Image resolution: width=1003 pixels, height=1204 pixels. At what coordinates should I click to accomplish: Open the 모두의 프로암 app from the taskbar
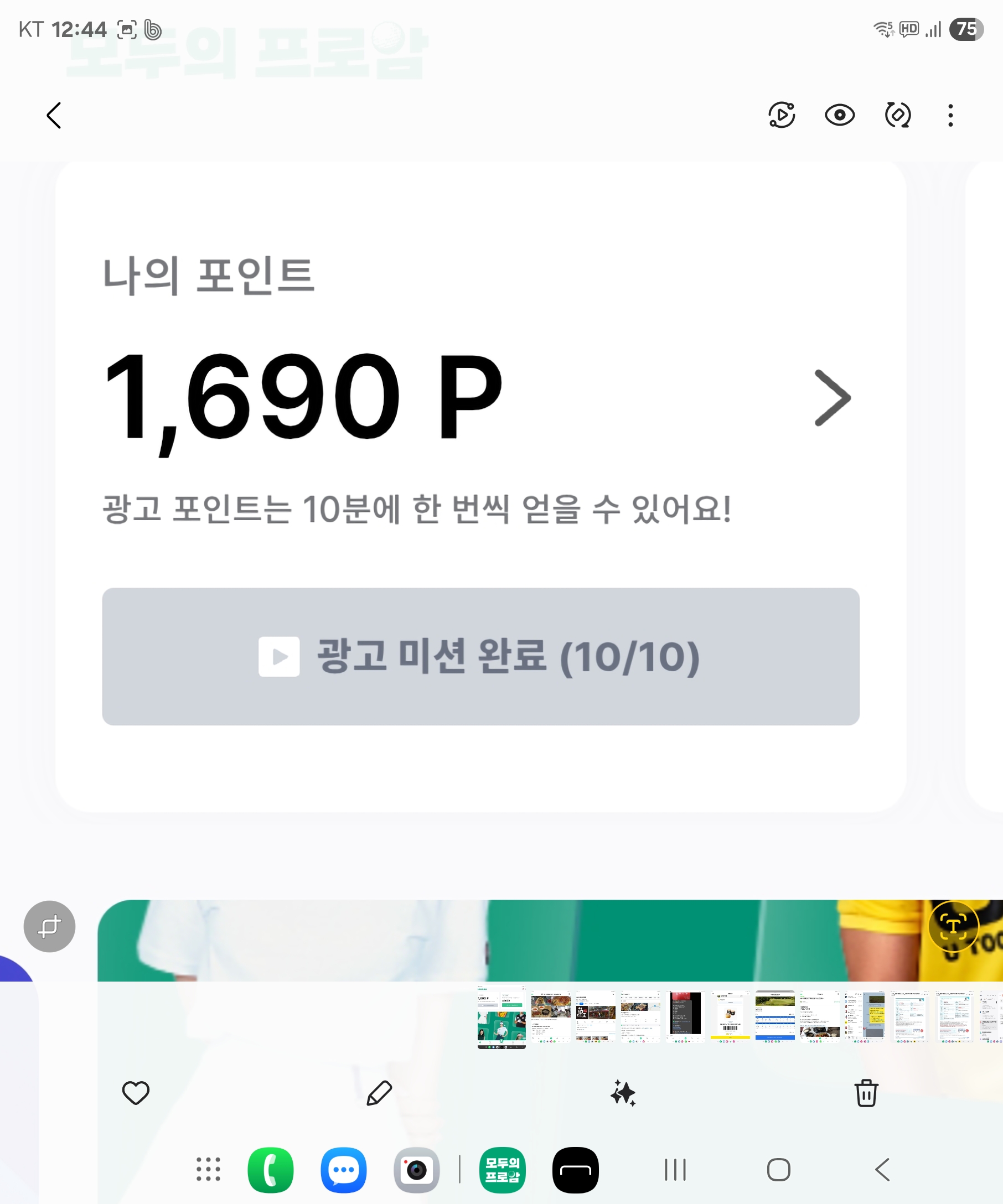(503, 1170)
